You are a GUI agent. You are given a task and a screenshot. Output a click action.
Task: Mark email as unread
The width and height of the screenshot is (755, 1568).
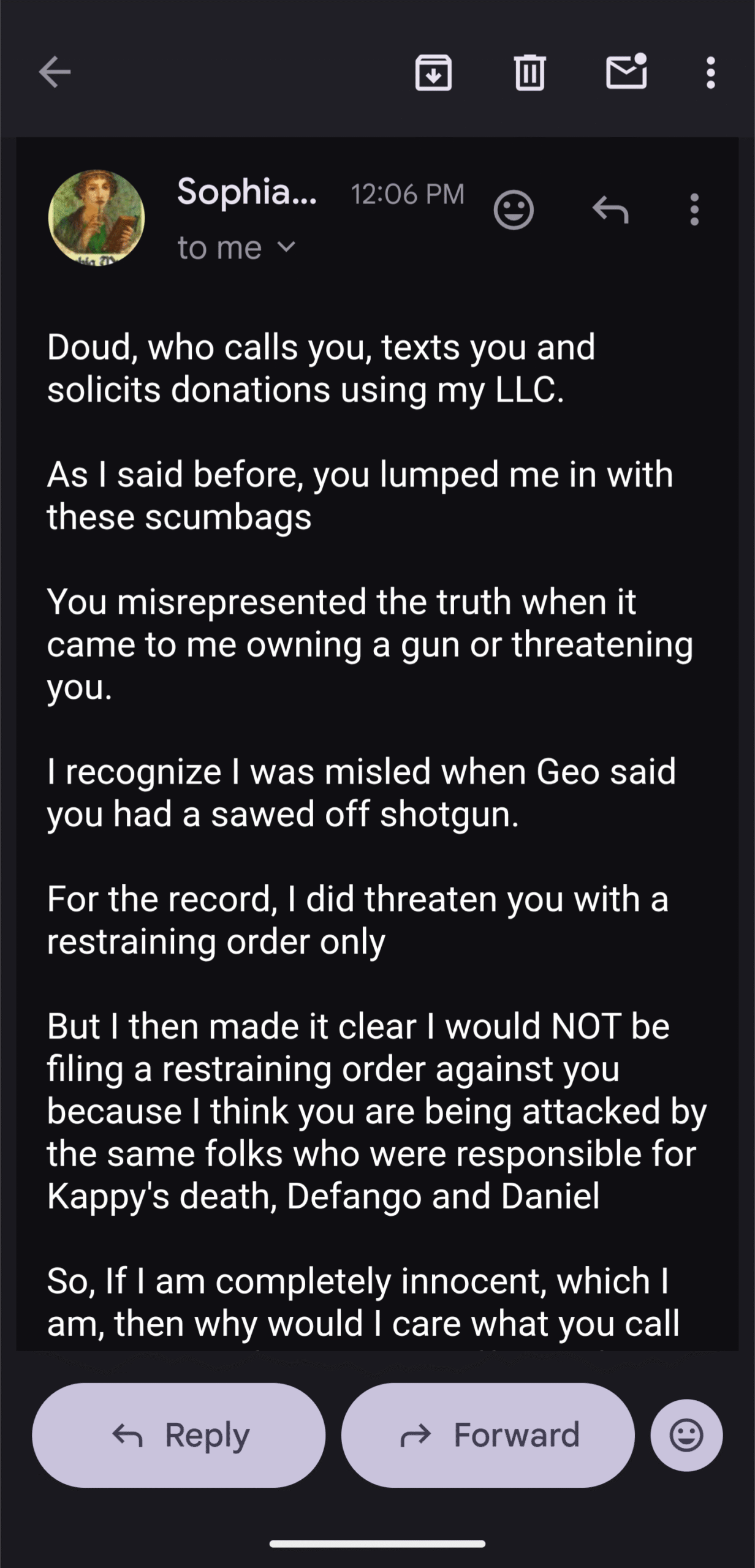tap(626, 72)
